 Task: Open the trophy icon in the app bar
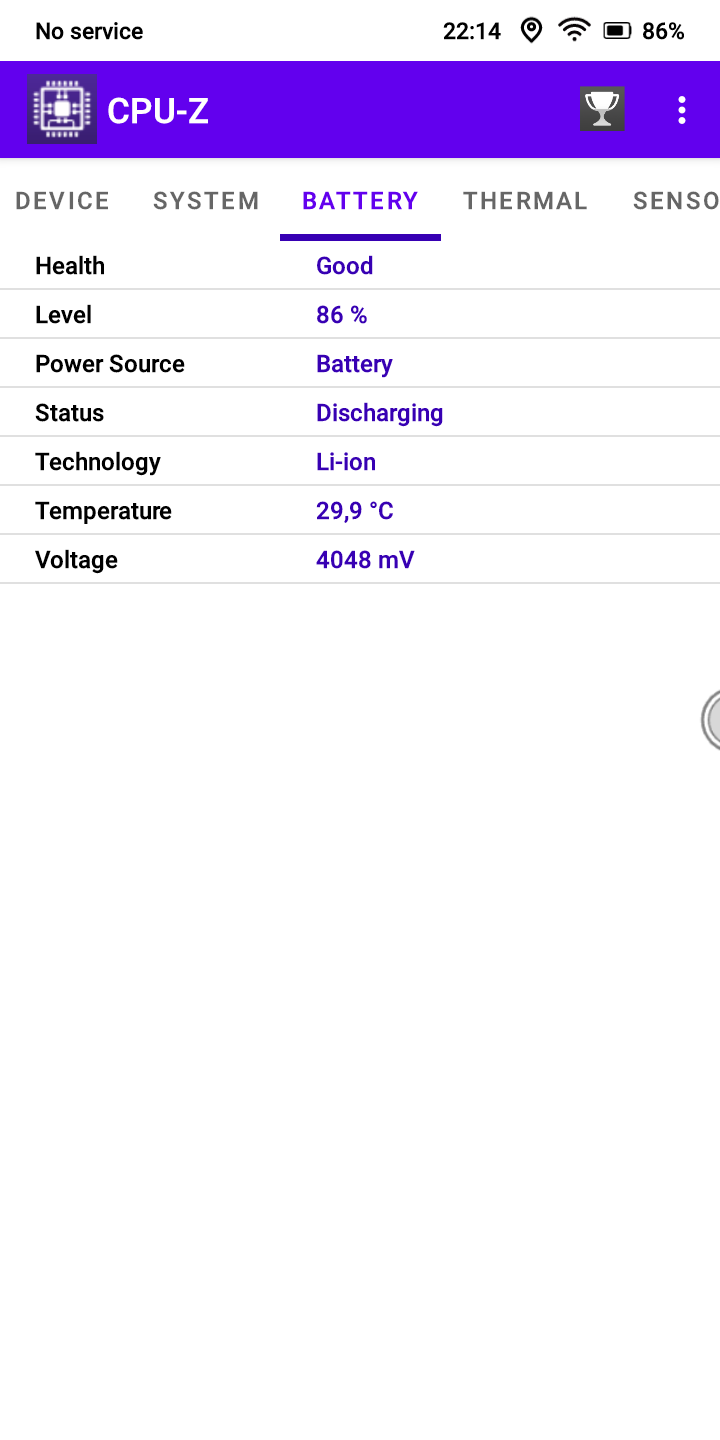click(602, 109)
